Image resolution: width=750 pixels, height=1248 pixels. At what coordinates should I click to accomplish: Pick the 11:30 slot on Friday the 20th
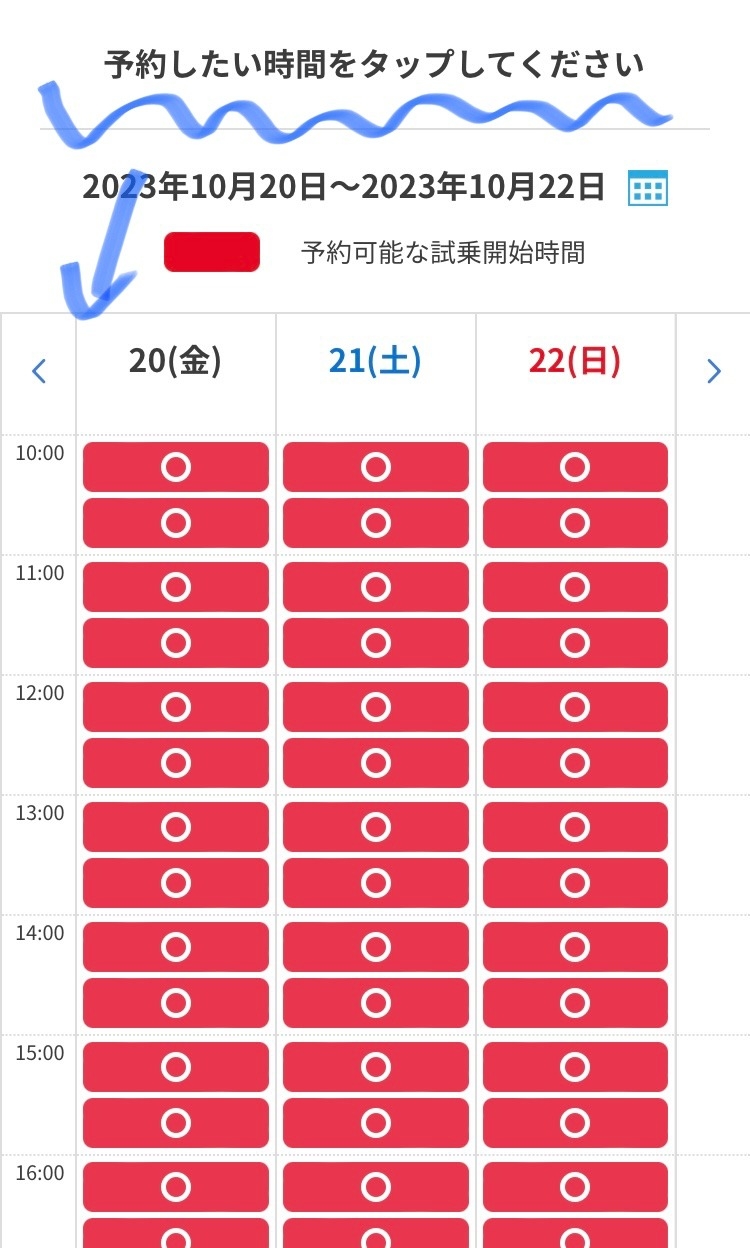176,643
